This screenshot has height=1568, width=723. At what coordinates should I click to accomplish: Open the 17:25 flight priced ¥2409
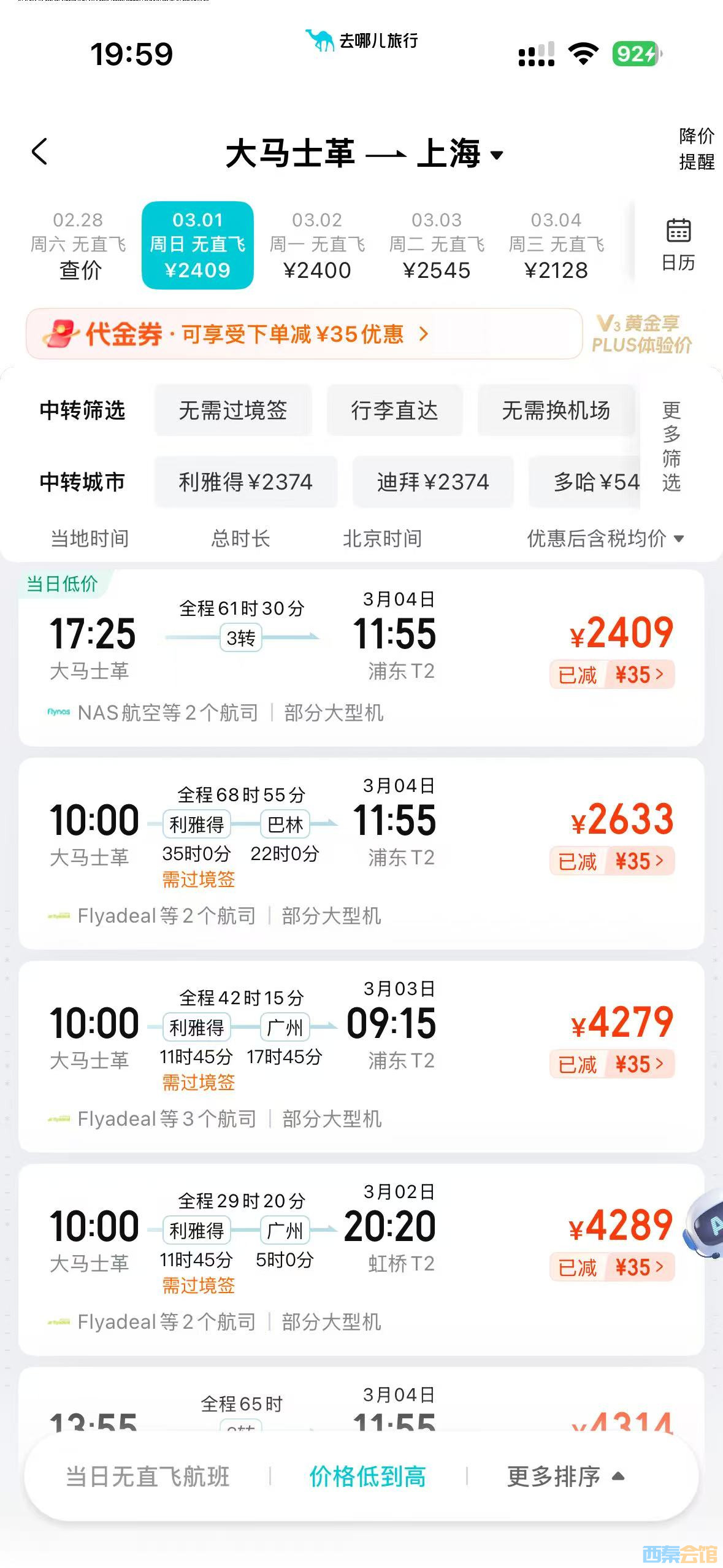pos(361,658)
